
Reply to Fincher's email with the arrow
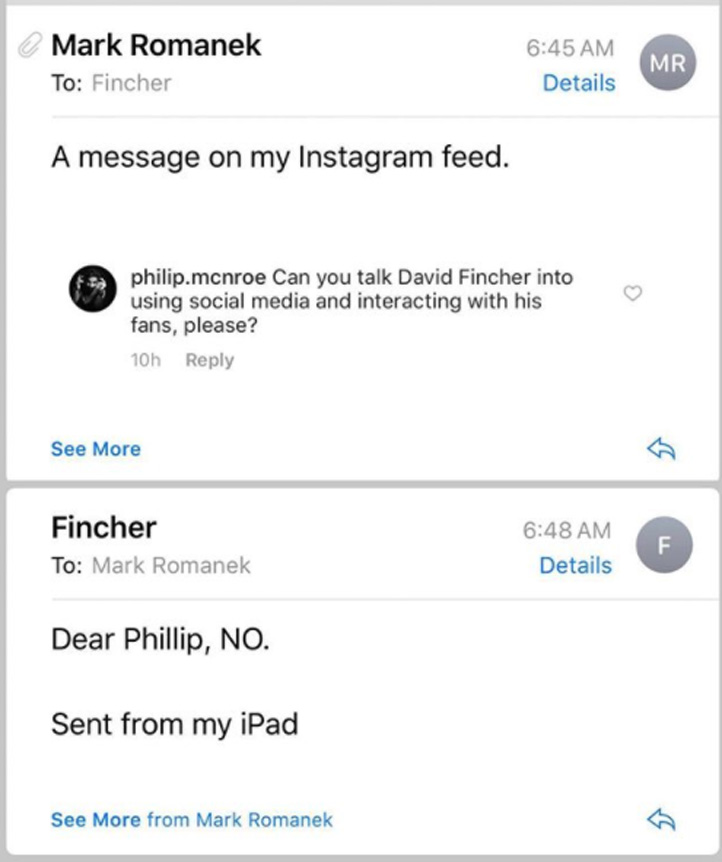pos(661,820)
